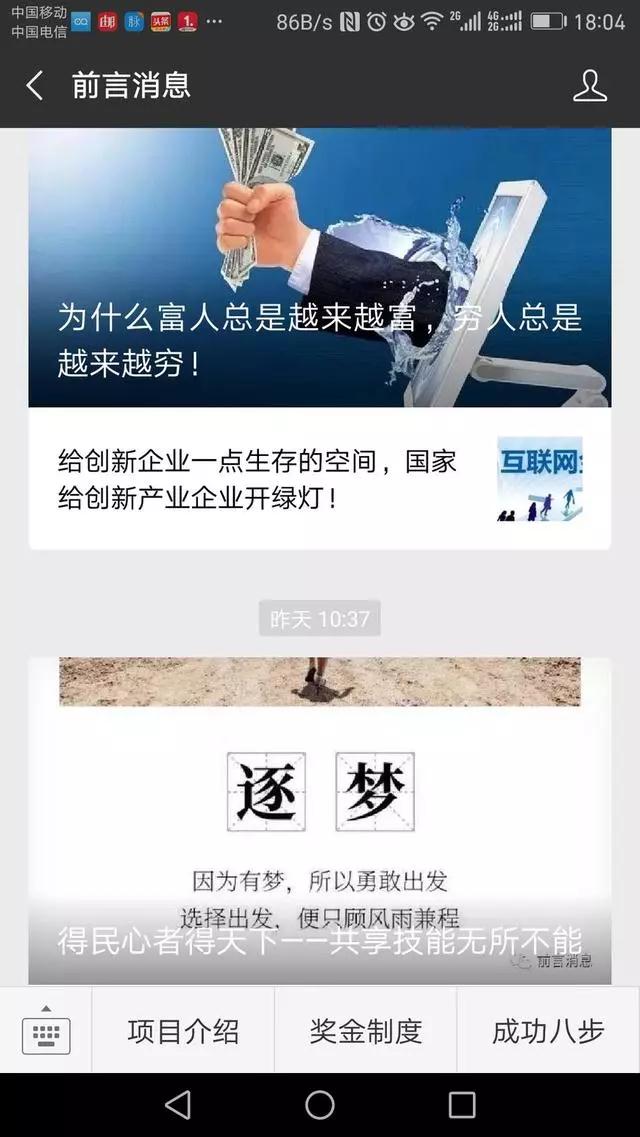
Task: Open the 奖金制度 menu
Action: point(365,1031)
